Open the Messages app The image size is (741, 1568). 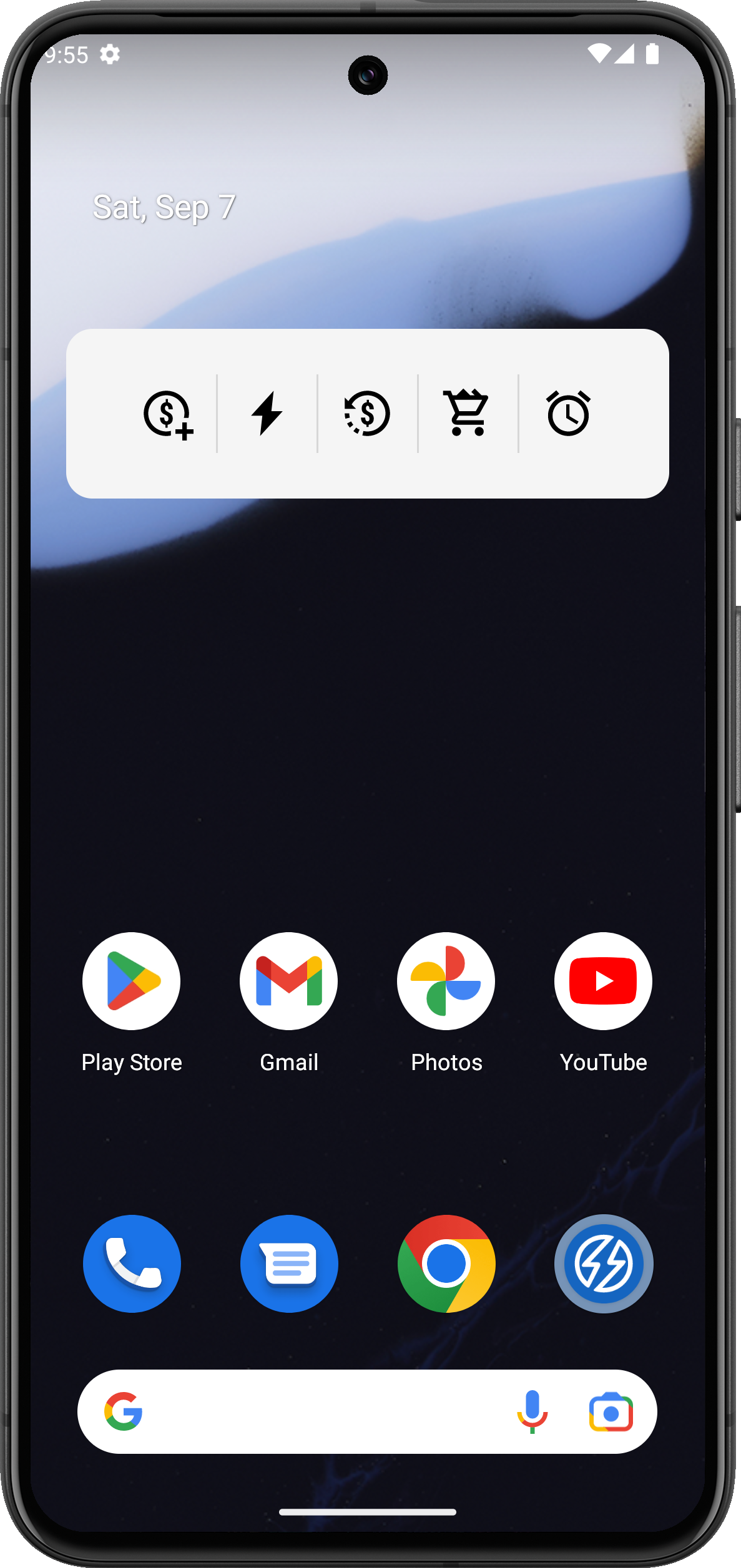point(289,1264)
